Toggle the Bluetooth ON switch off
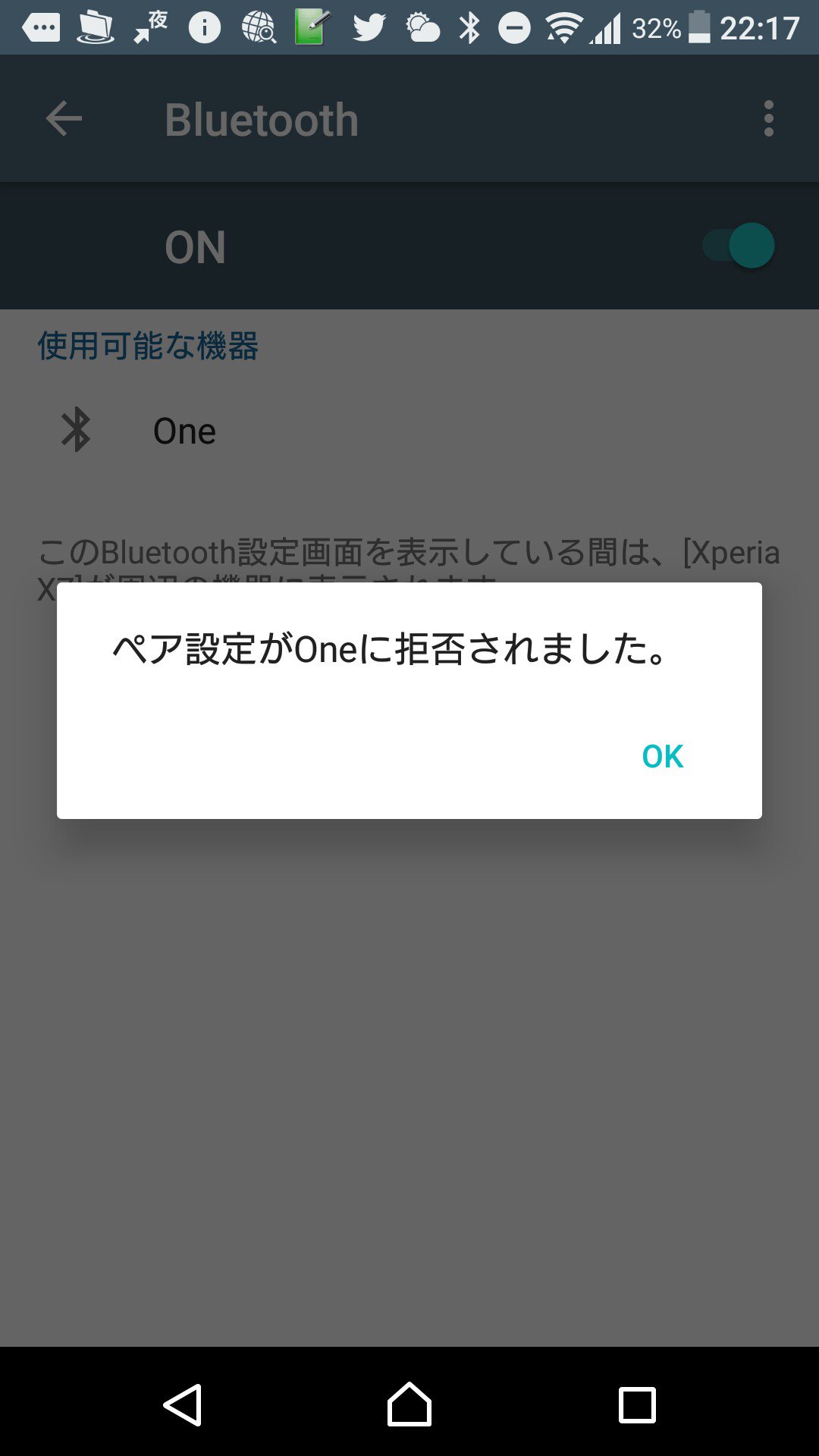The height and width of the screenshot is (1456, 819). tap(738, 246)
